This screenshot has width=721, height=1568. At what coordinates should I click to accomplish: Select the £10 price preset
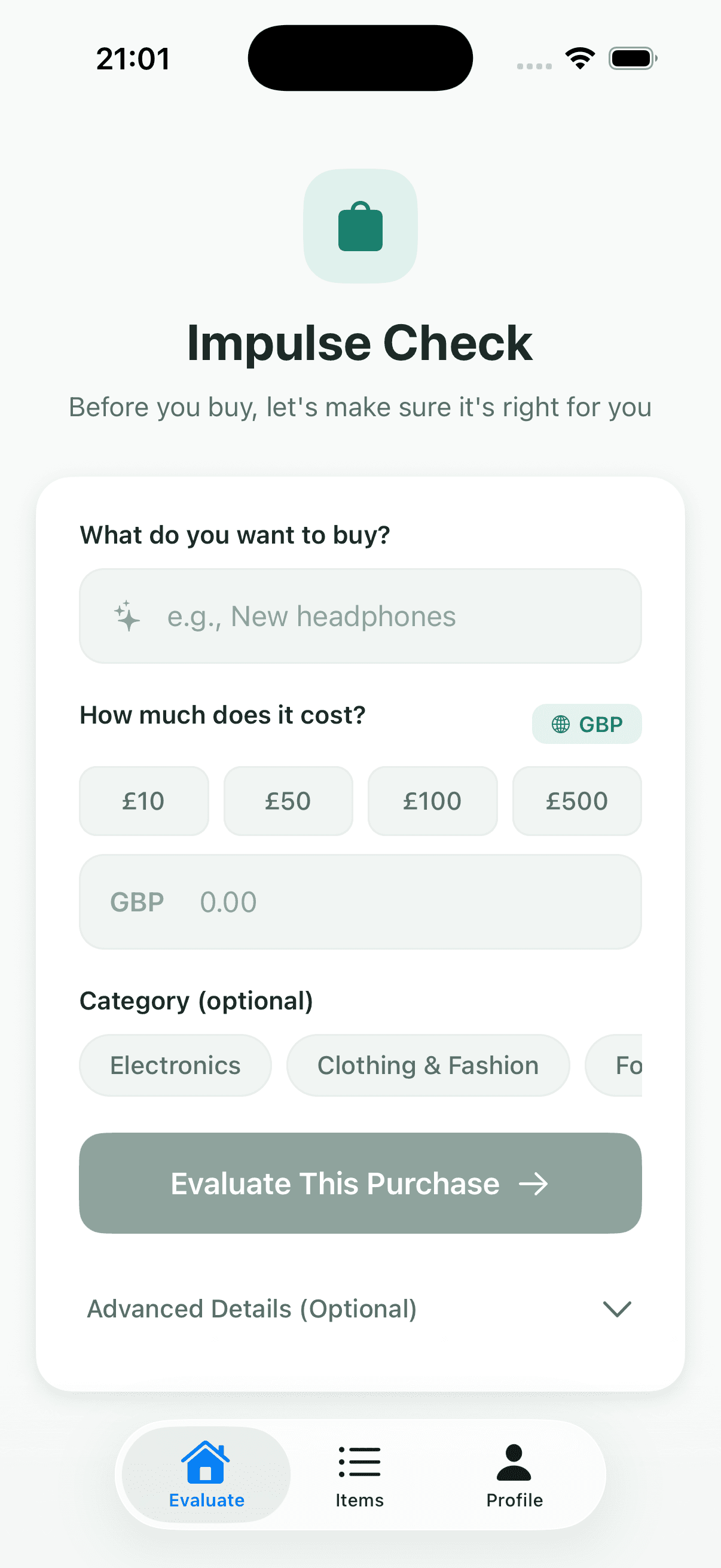pos(143,800)
